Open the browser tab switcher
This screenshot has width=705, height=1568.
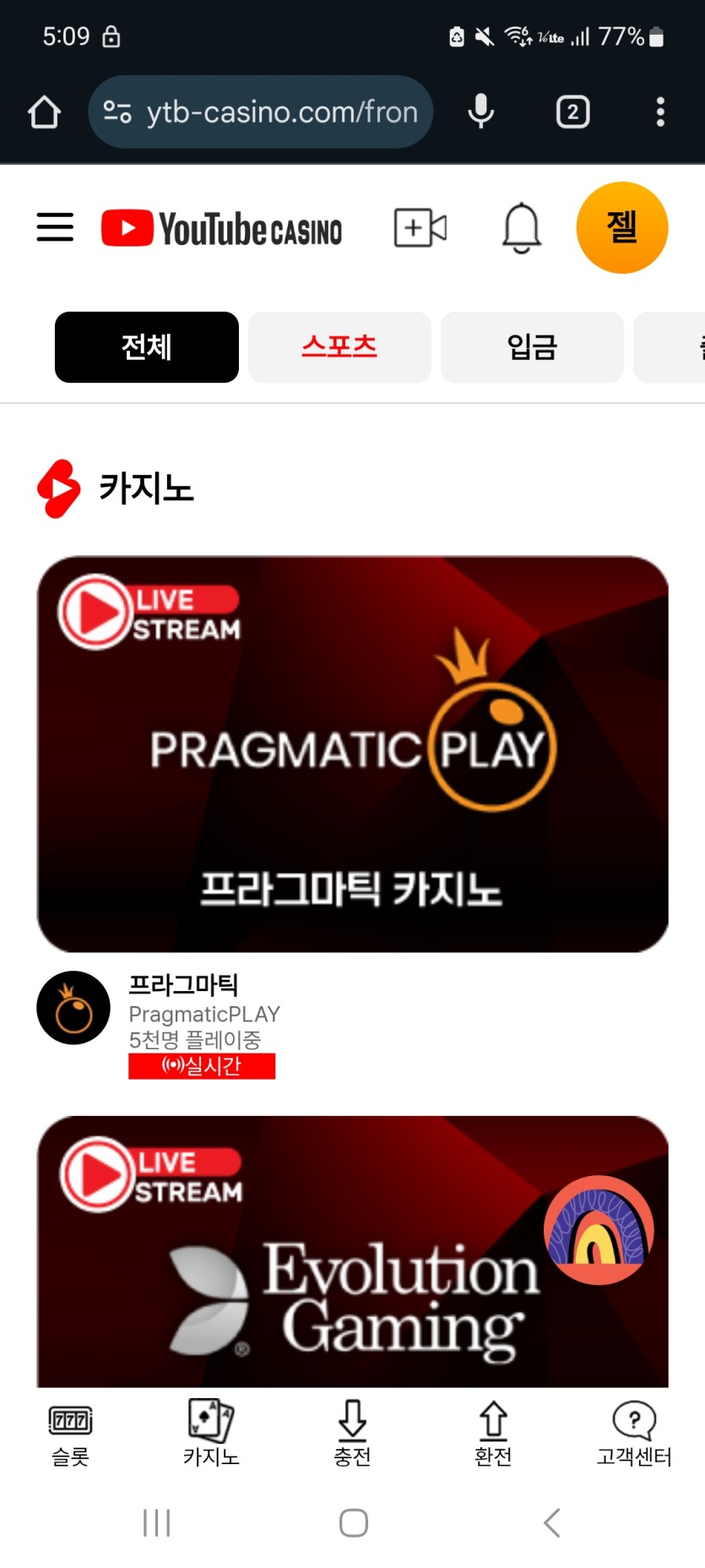[x=572, y=112]
